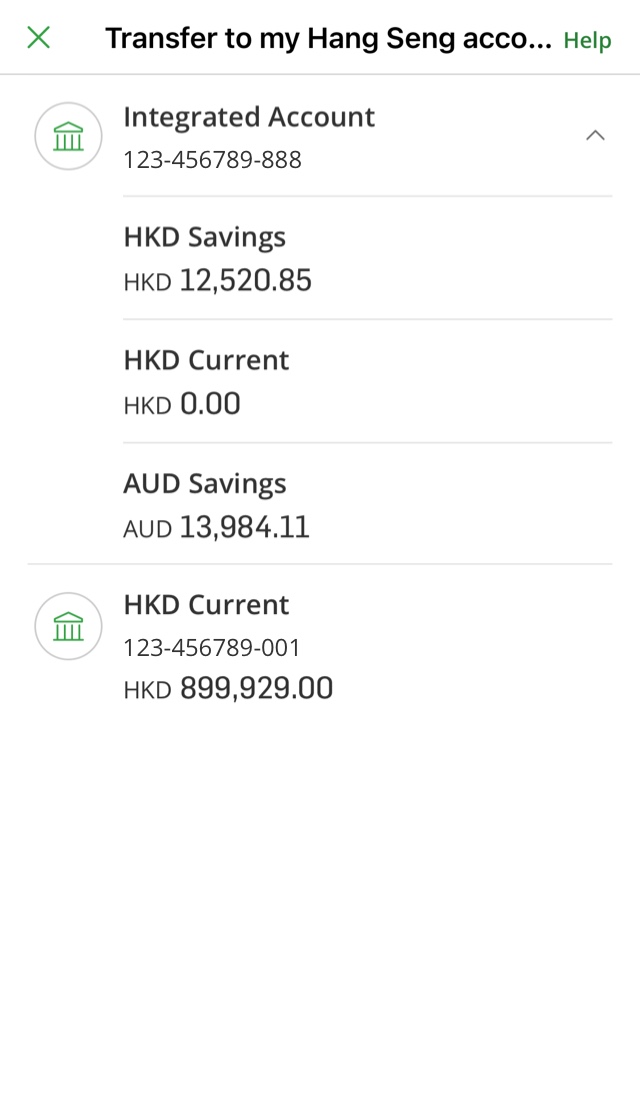This screenshot has width=640, height=1100.
Task: Choose HKD Current with 0.00 balance
Action: coord(368,382)
